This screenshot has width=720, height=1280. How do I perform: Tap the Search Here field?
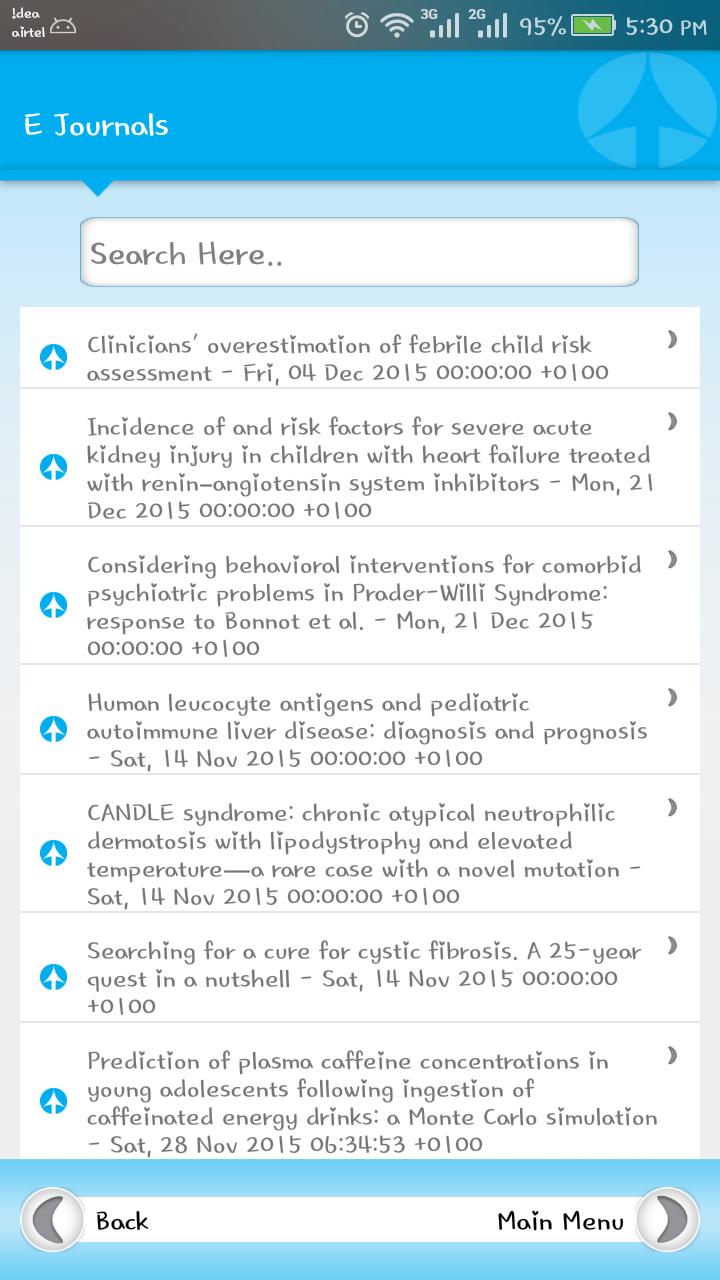(359, 253)
